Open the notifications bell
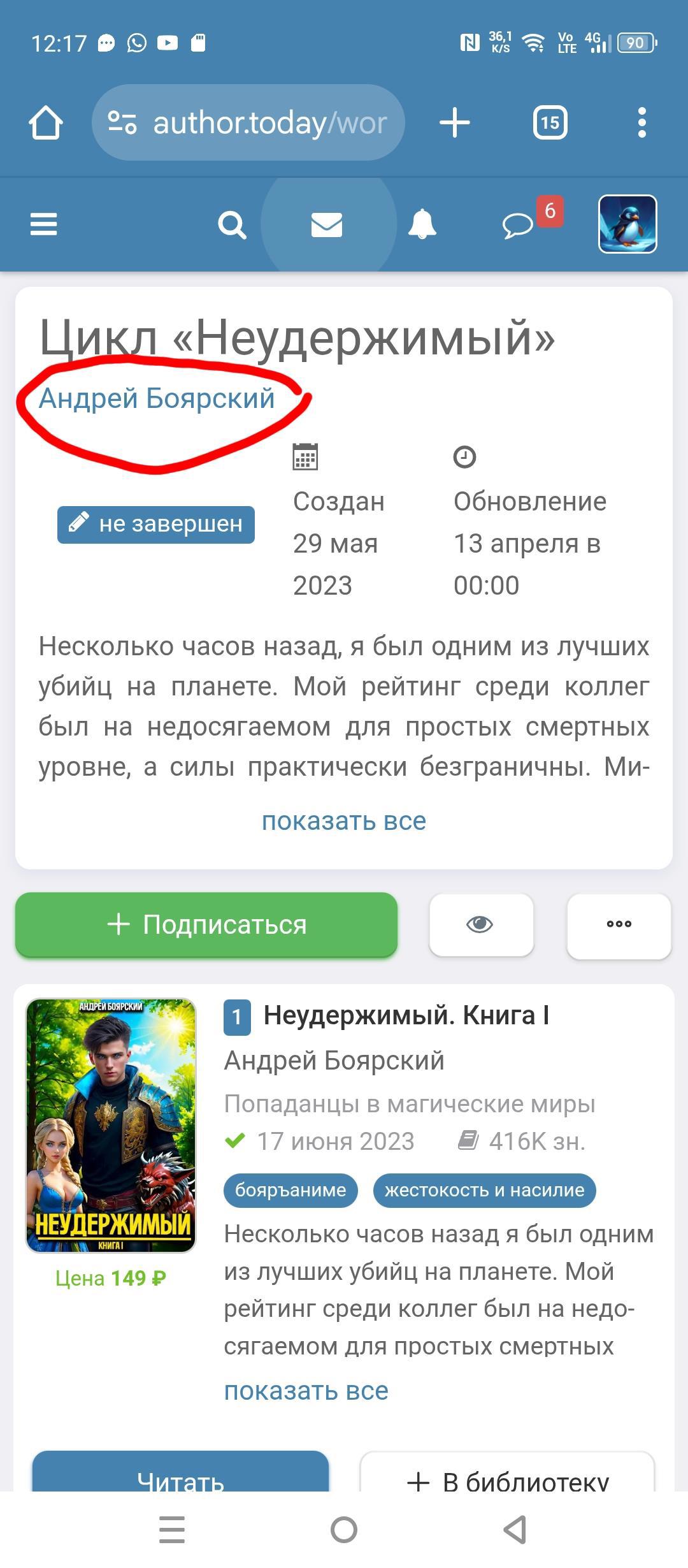Image resolution: width=688 pixels, height=1568 pixels. coord(422,224)
